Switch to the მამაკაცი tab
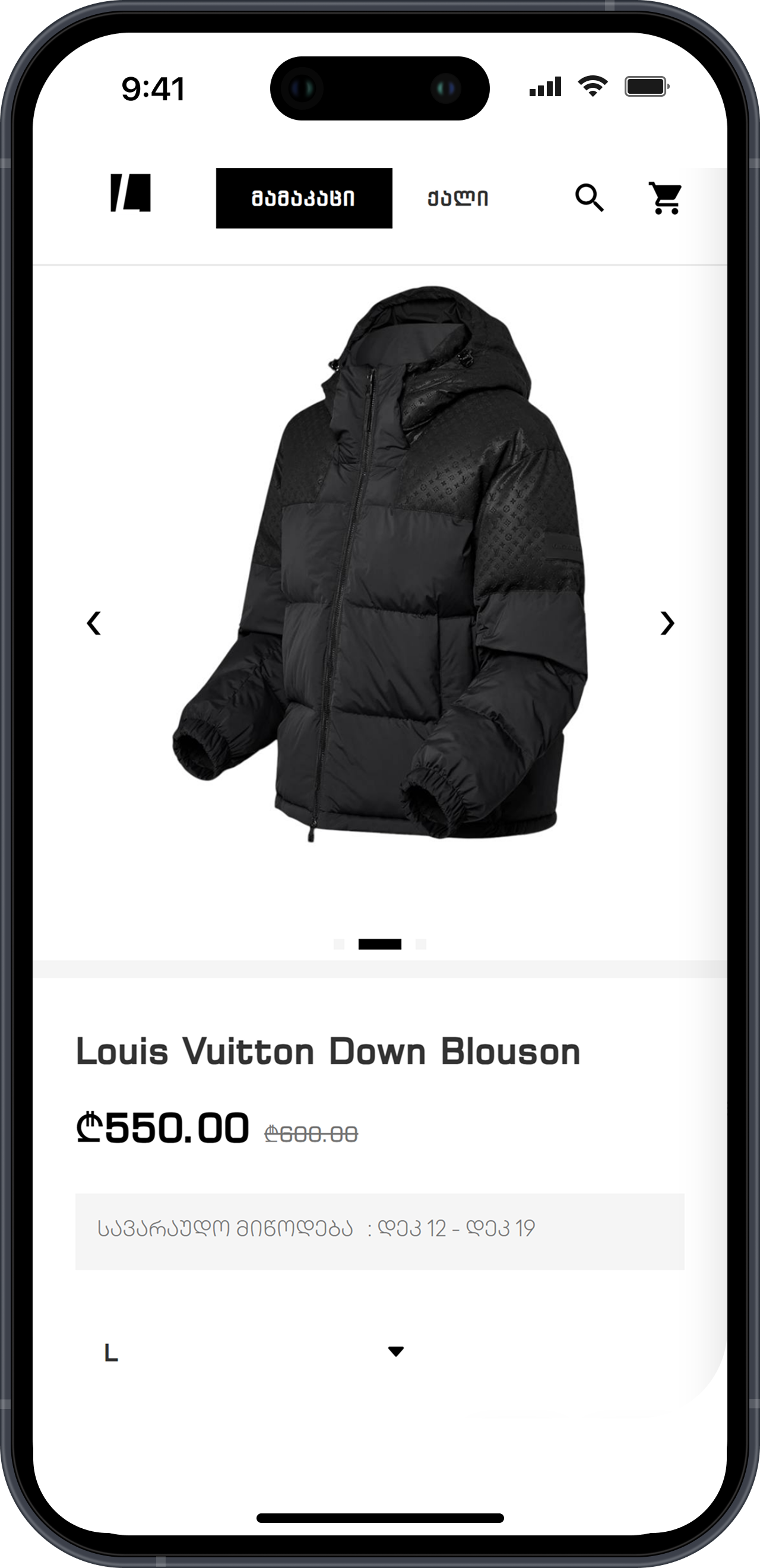760x1568 pixels. tap(305, 199)
